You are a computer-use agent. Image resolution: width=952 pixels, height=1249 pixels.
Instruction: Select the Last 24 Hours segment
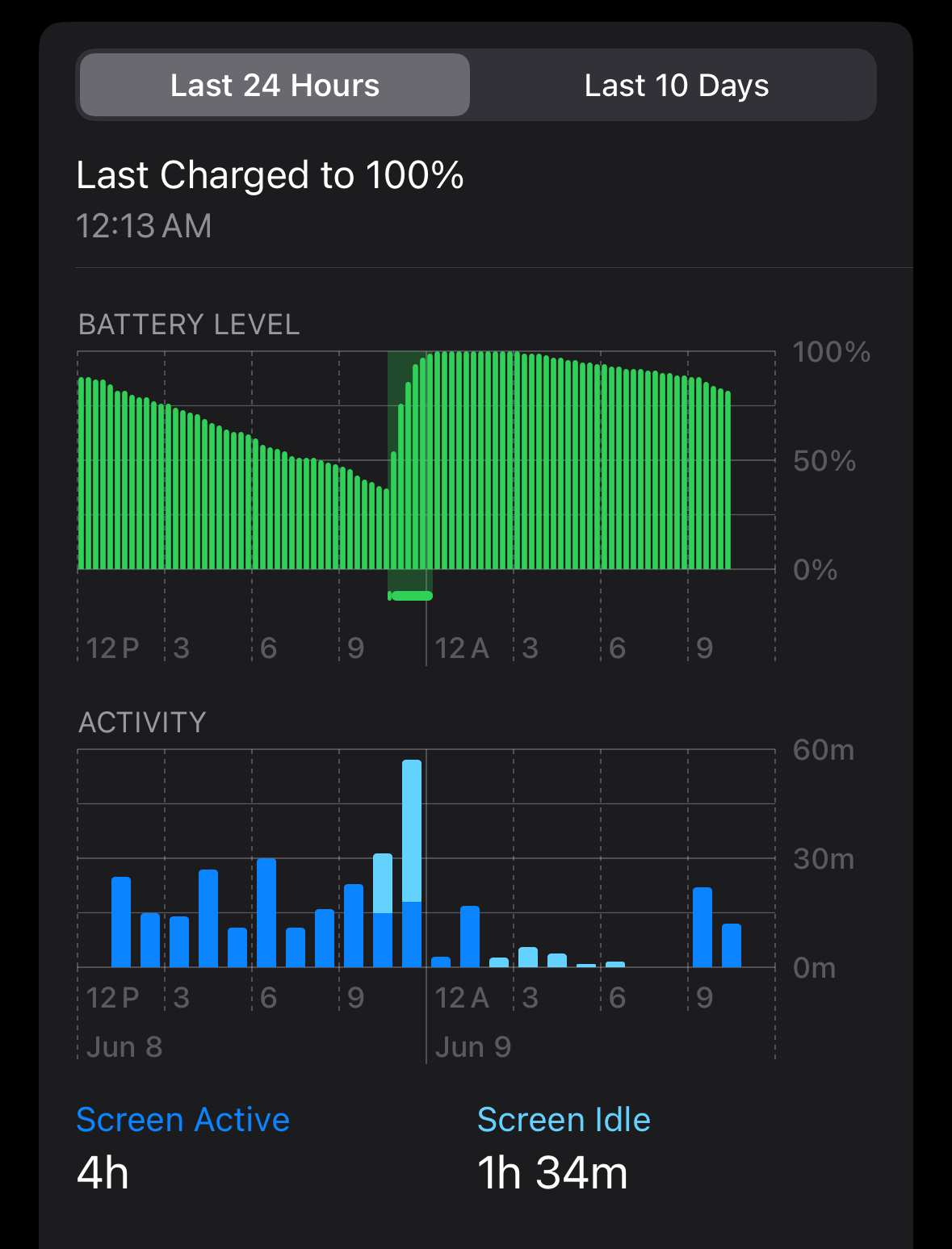(275, 86)
